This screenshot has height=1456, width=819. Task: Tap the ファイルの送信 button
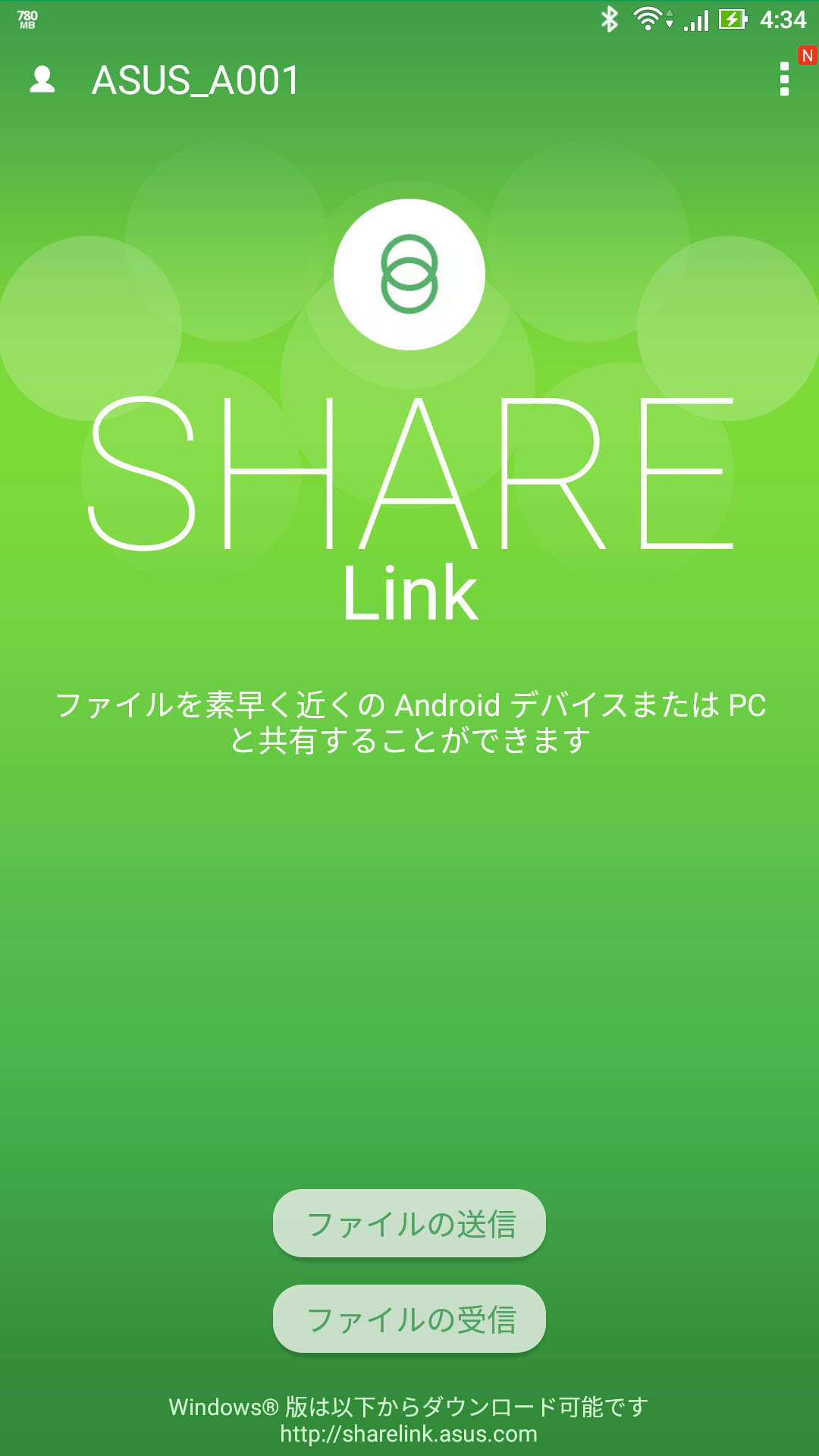coord(409,1223)
